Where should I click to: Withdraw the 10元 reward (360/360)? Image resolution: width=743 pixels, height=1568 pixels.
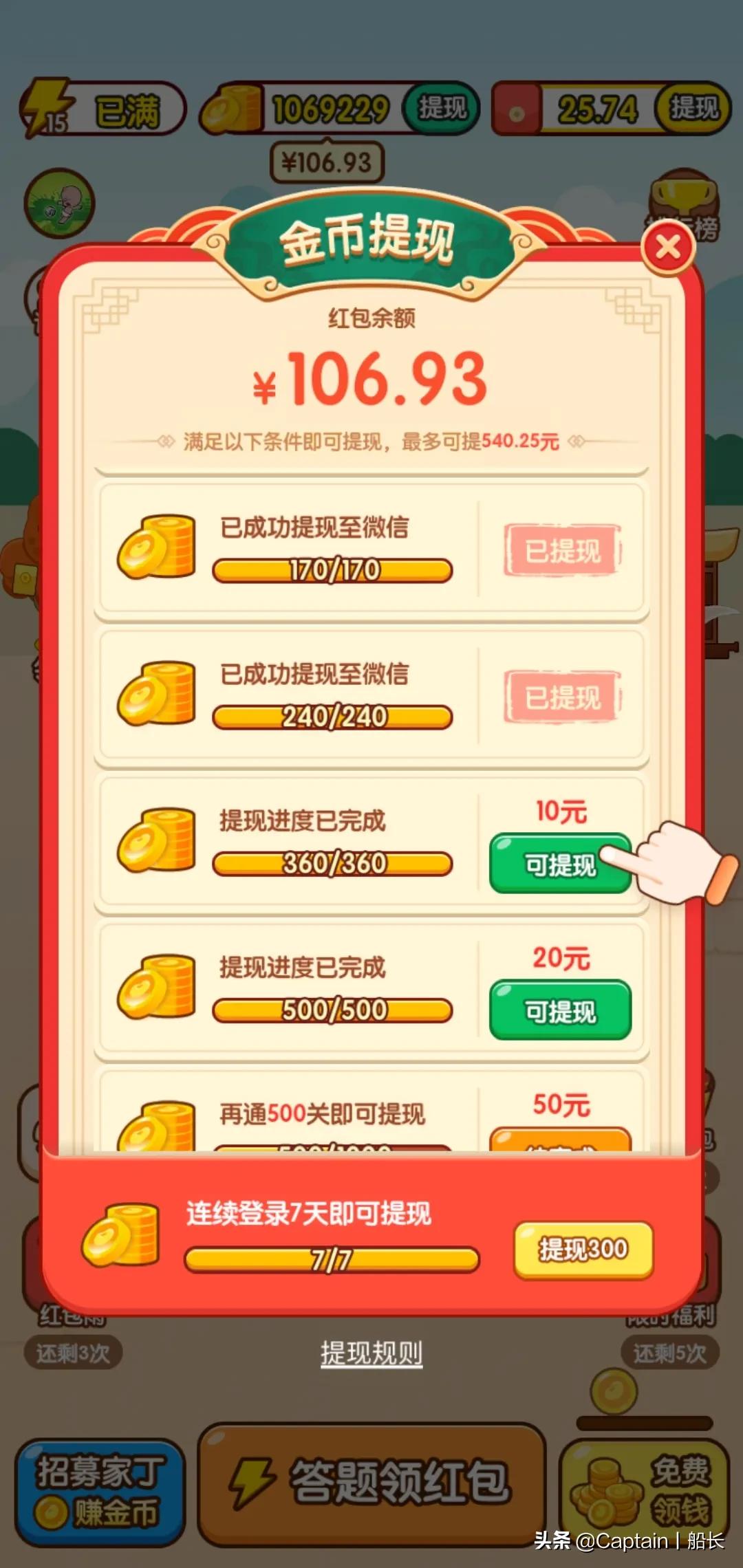pyautogui.click(x=559, y=864)
